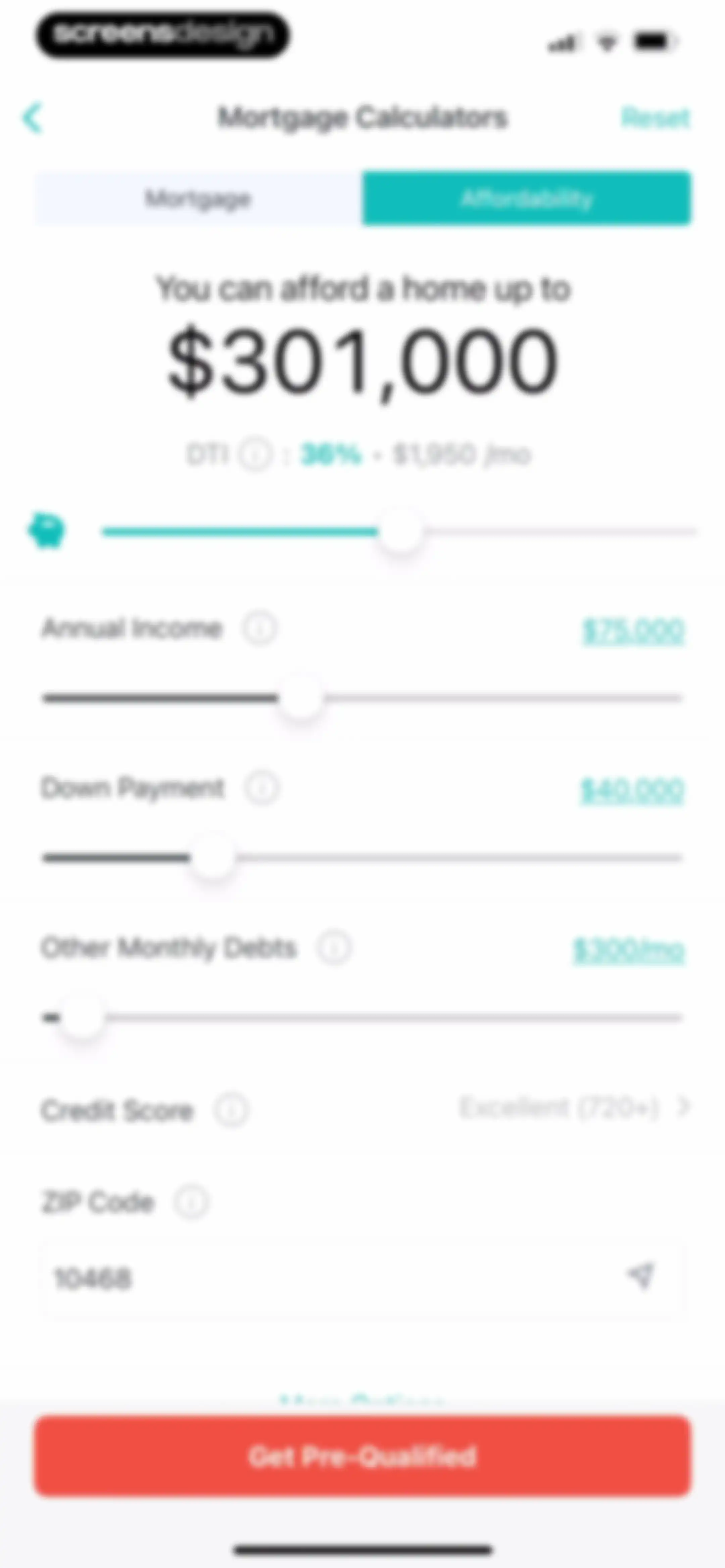Show info about Down Payment
Screen dimensions: 725x1568
pos(262,788)
